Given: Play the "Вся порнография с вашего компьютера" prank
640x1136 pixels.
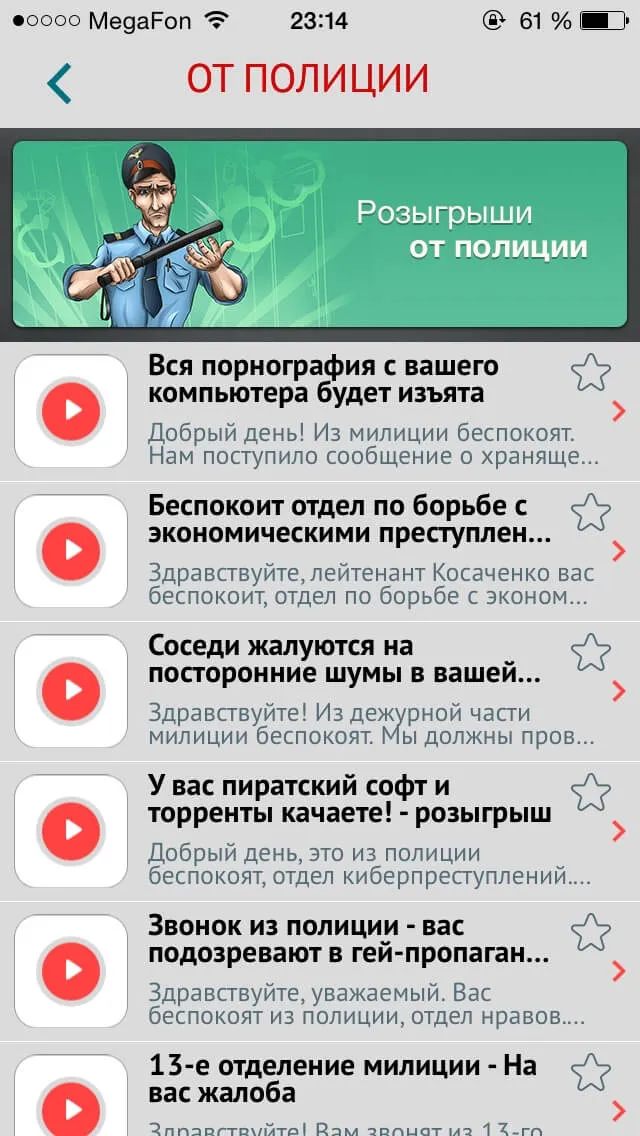Looking at the screenshot, I should (71, 411).
